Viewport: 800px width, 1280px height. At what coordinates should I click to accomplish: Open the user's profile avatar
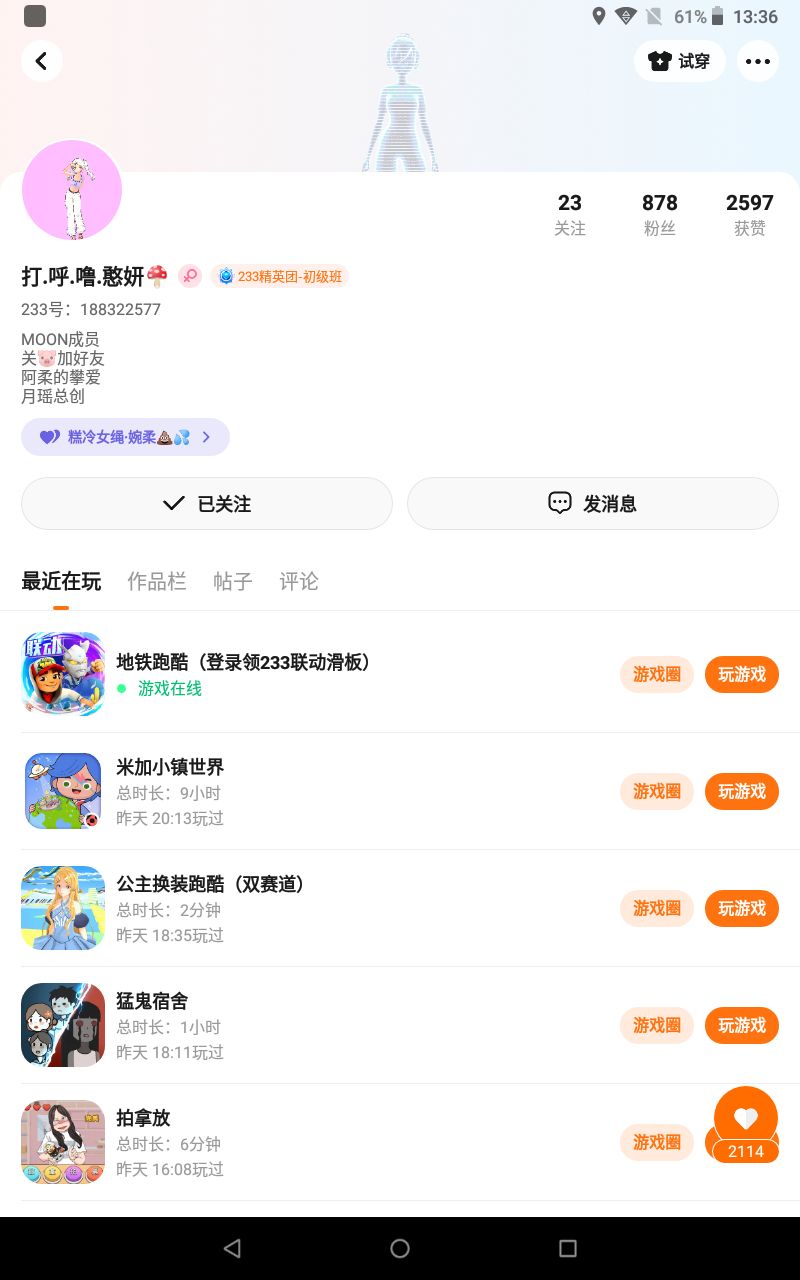pyautogui.click(x=72, y=190)
